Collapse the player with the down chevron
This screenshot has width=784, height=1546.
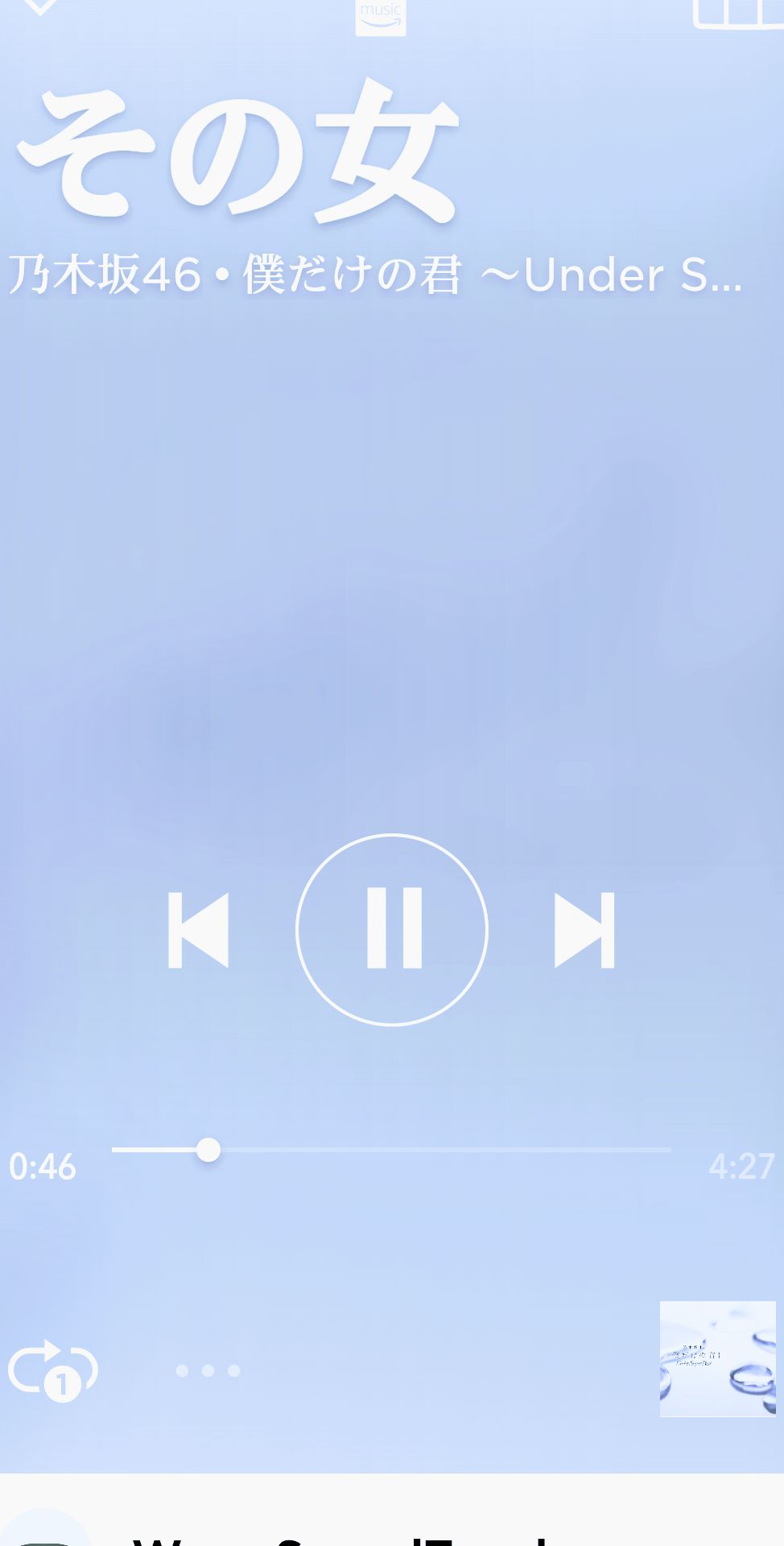pos(39,8)
